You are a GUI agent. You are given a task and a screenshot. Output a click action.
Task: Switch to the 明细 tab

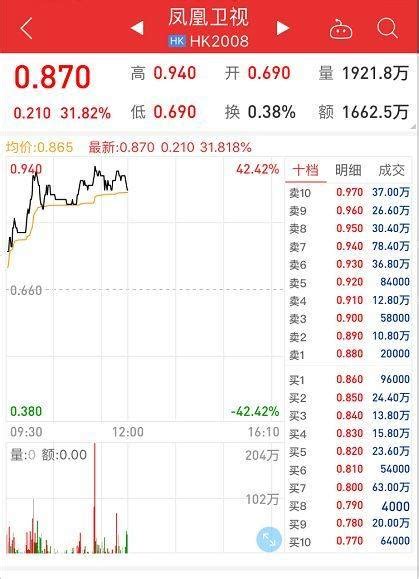[348, 170]
